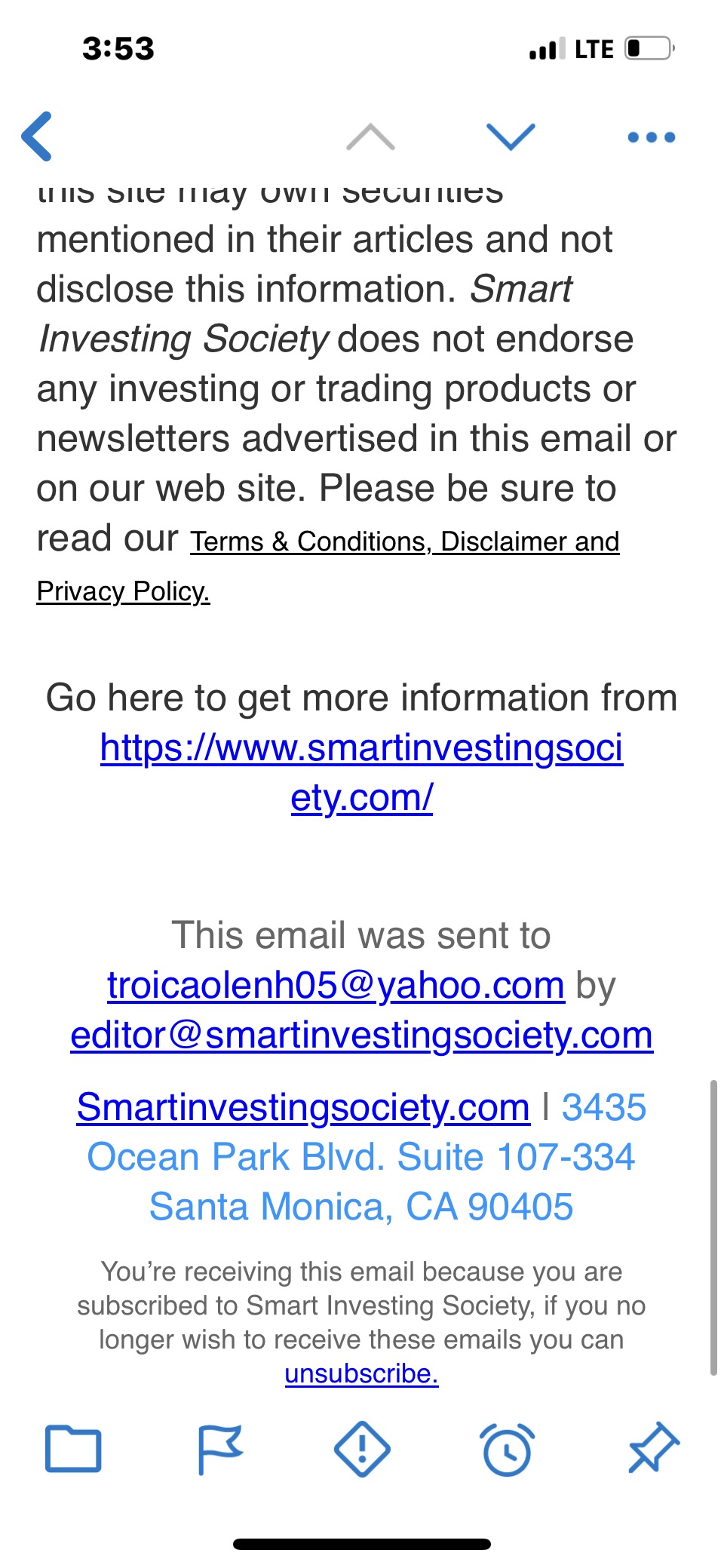This screenshot has width=724, height=1568.
Task: Go back to the inbox
Action: (38, 137)
